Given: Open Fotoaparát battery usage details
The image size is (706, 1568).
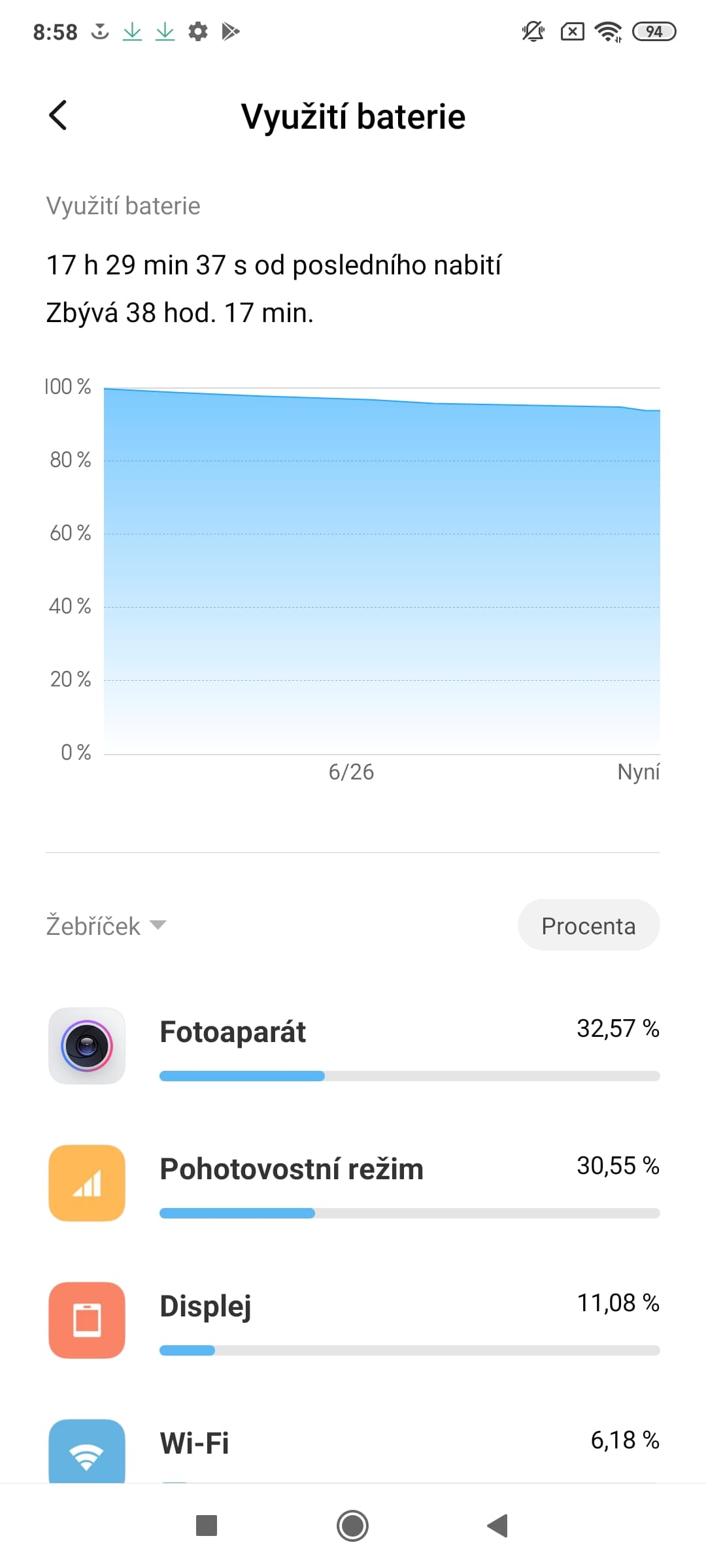Looking at the screenshot, I should point(353,1046).
